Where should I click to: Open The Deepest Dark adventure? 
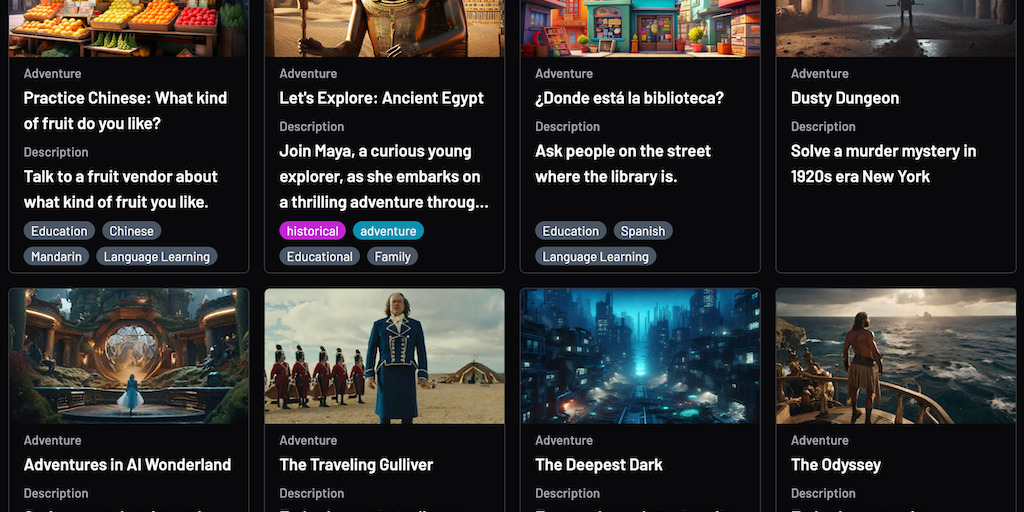599,464
